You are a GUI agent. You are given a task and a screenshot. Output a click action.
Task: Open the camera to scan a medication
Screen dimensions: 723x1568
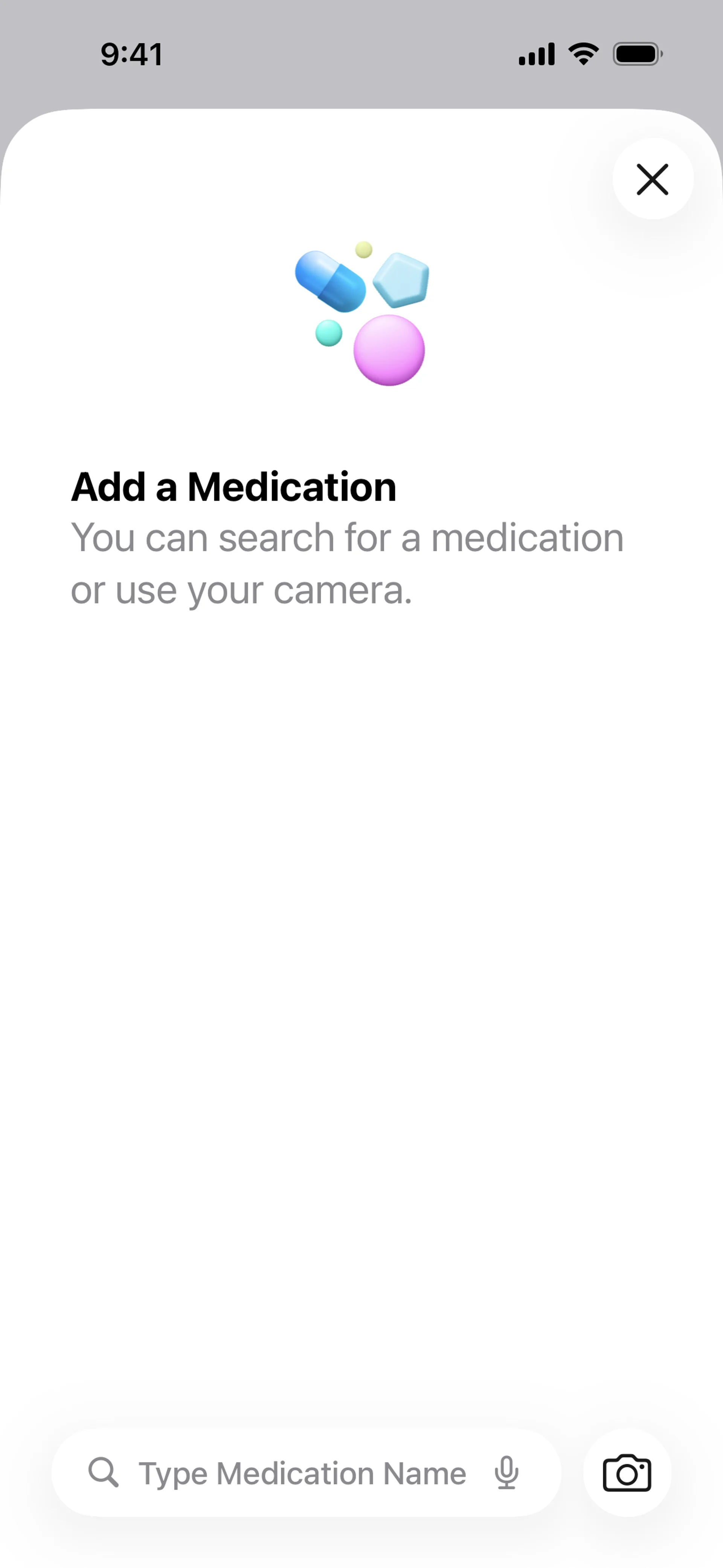point(627,1473)
